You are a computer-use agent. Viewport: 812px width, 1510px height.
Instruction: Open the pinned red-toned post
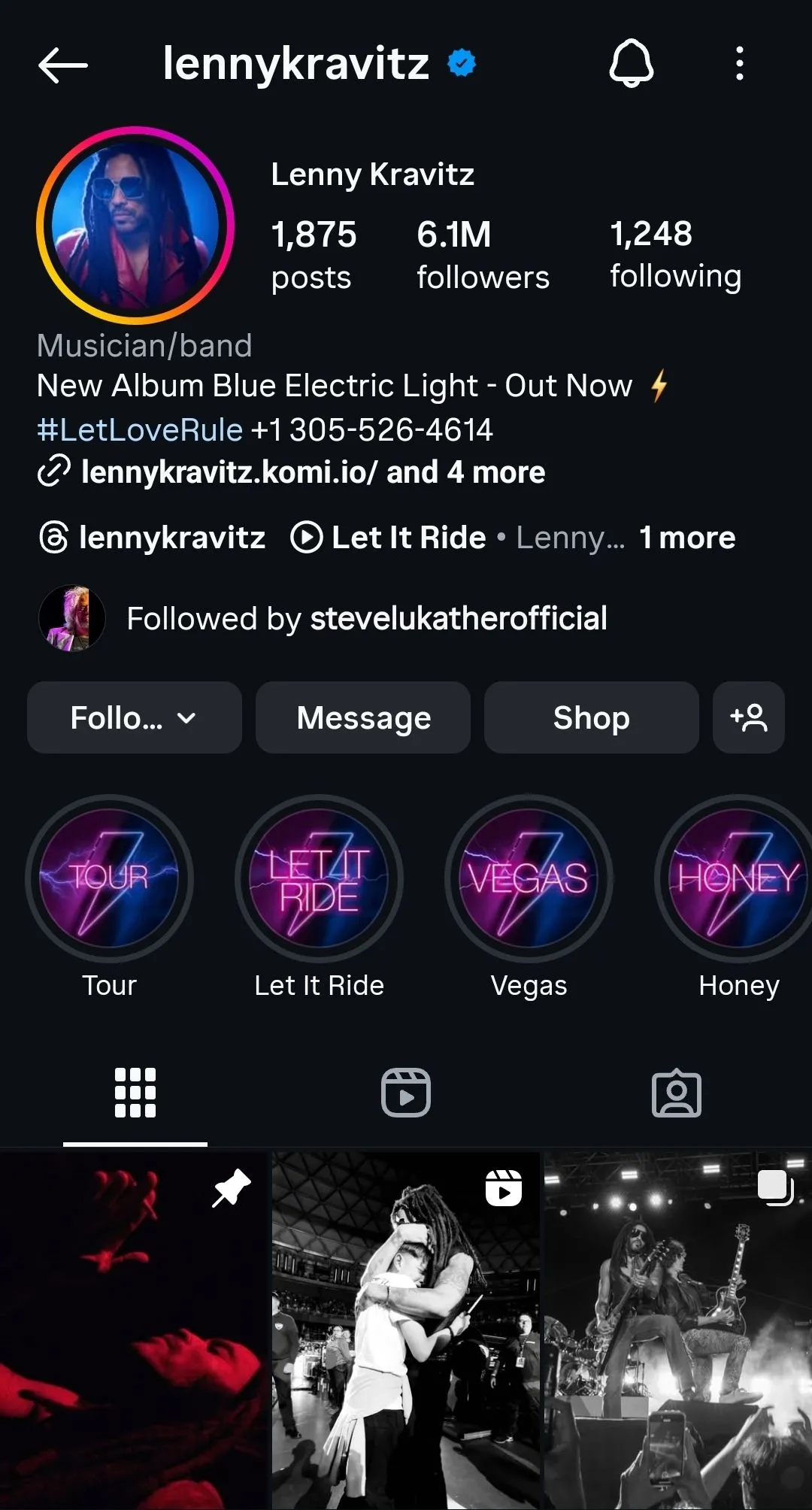pos(134,1330)
